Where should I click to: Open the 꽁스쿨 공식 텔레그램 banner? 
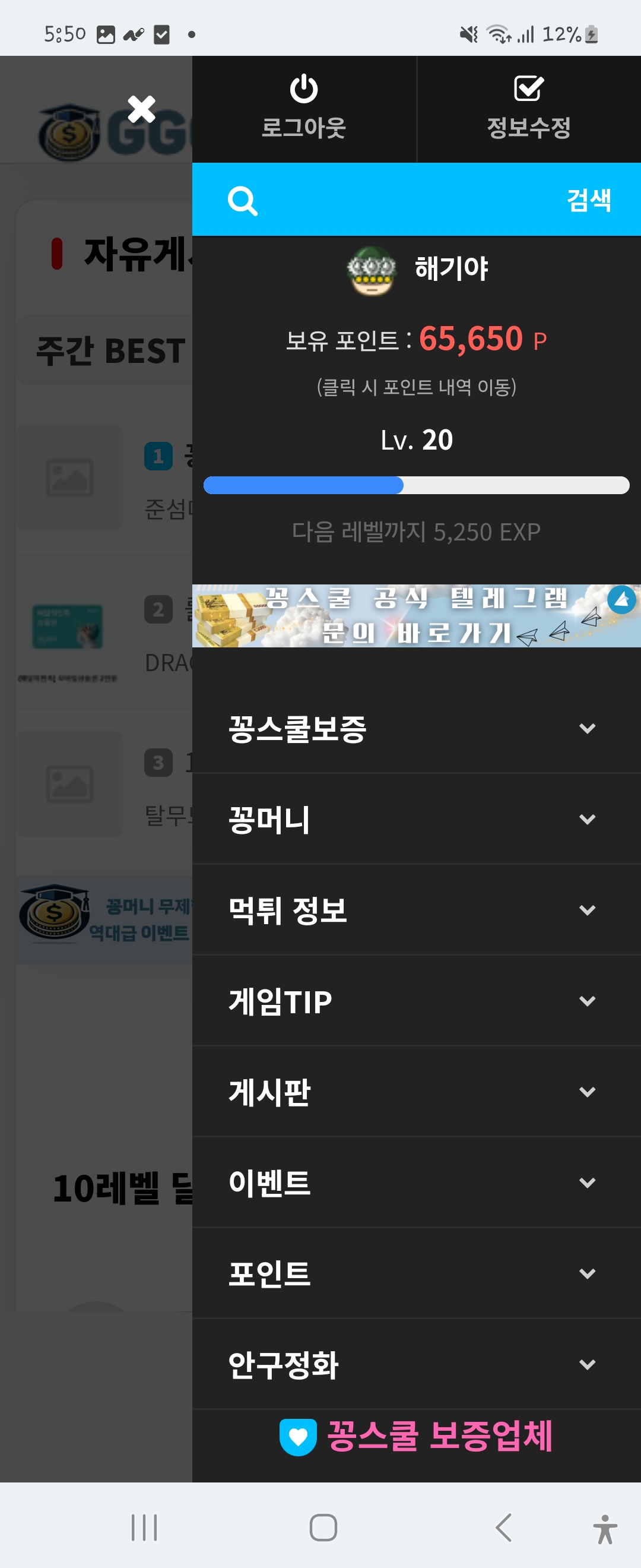click(416, 615)
